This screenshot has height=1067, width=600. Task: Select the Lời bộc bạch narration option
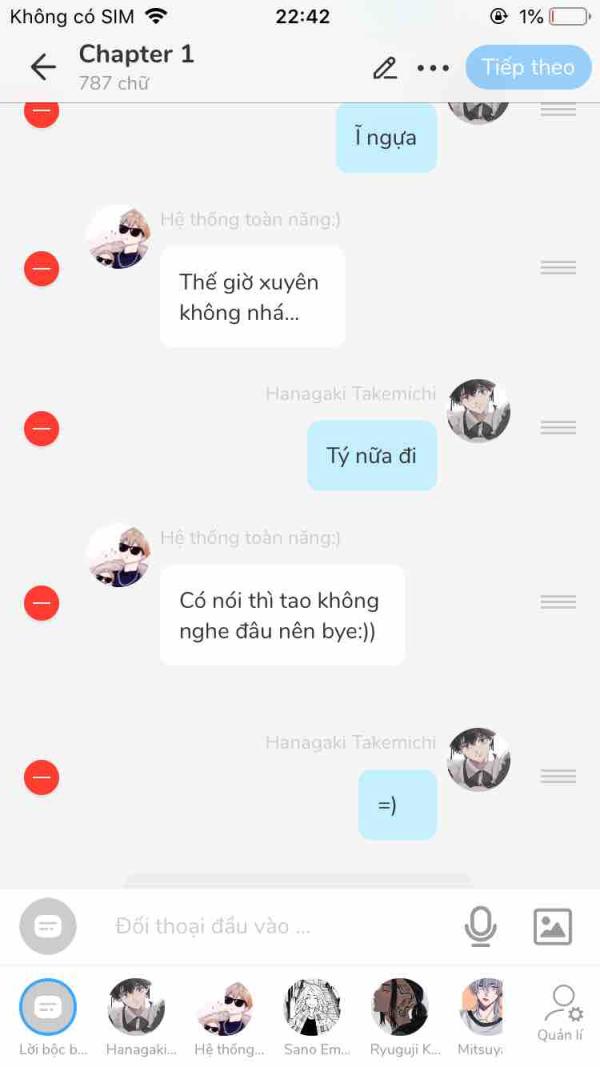[x=48, y=1008]
